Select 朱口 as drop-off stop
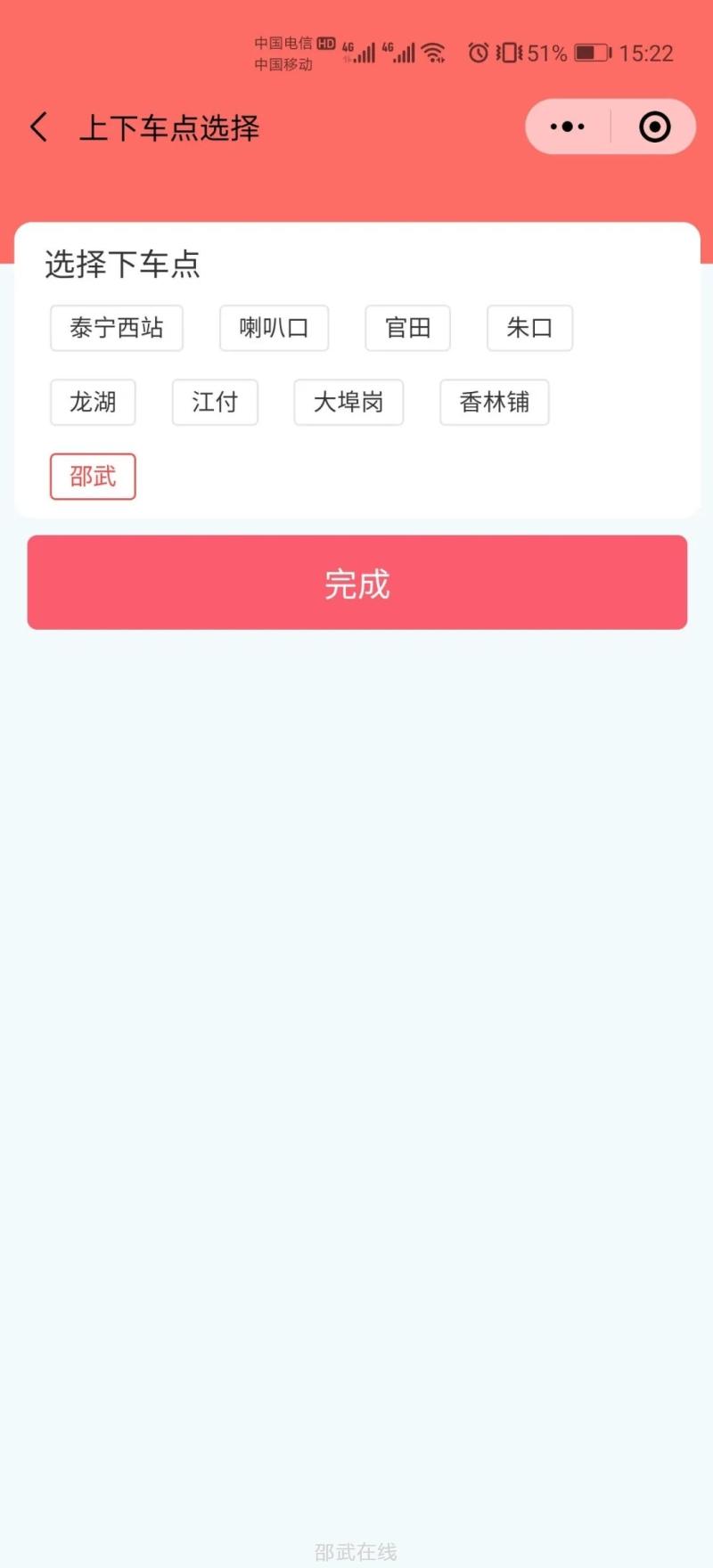713x1568 pixels. pyautogui.click(x=529, y=328)
